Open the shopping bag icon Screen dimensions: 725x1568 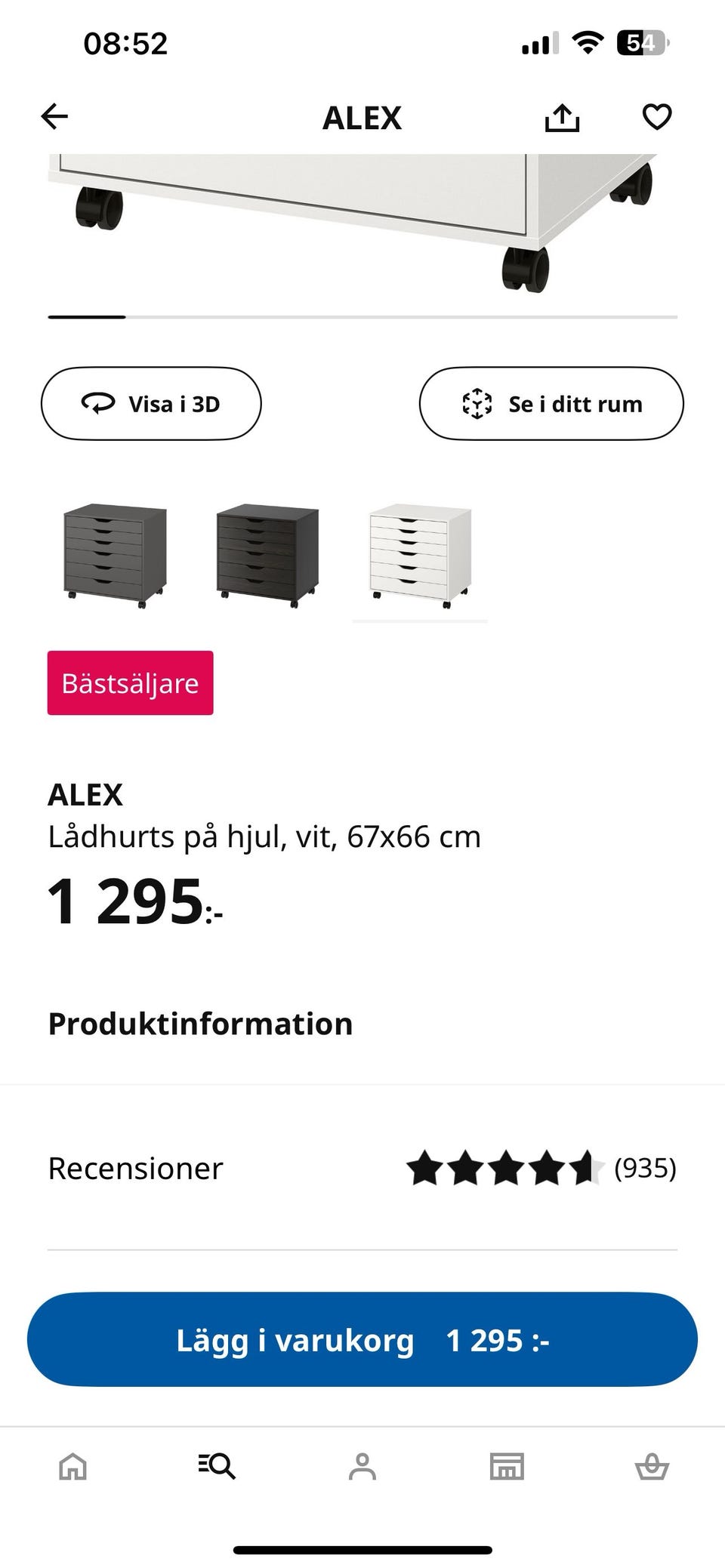[652, 1468]
